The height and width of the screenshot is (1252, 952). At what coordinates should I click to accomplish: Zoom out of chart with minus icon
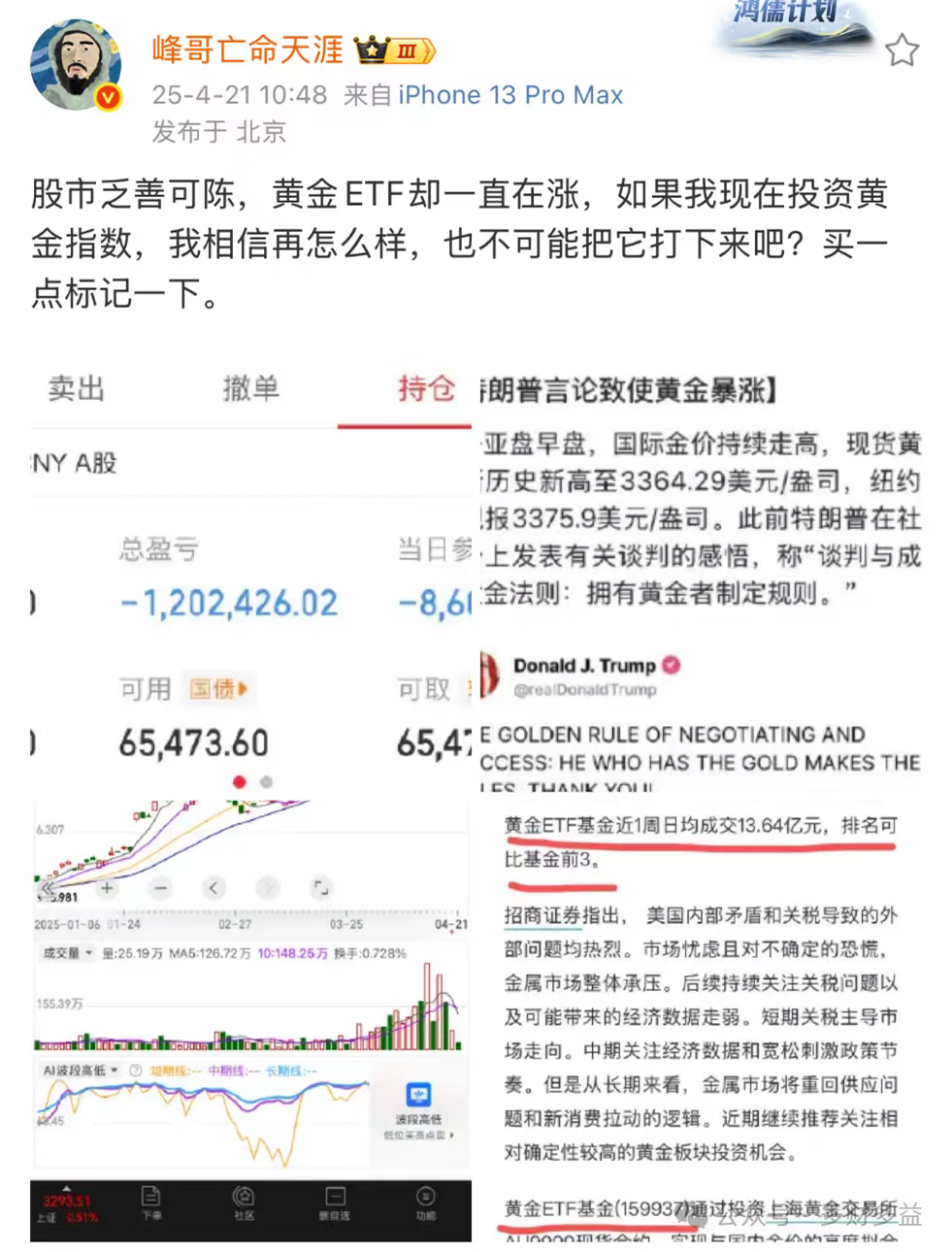tap(160, 888)
